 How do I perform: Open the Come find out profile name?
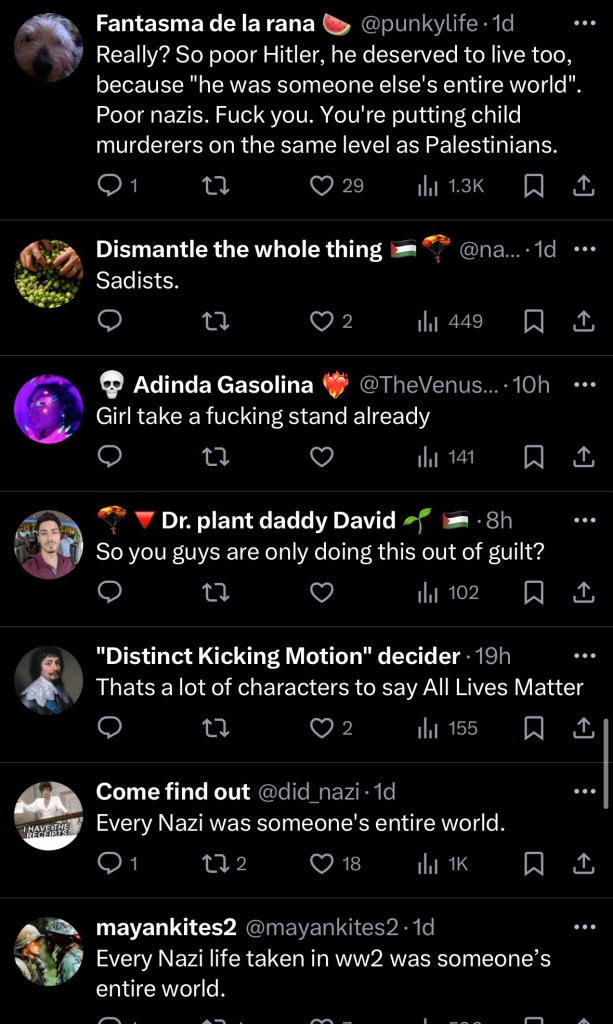coord(173,792)
